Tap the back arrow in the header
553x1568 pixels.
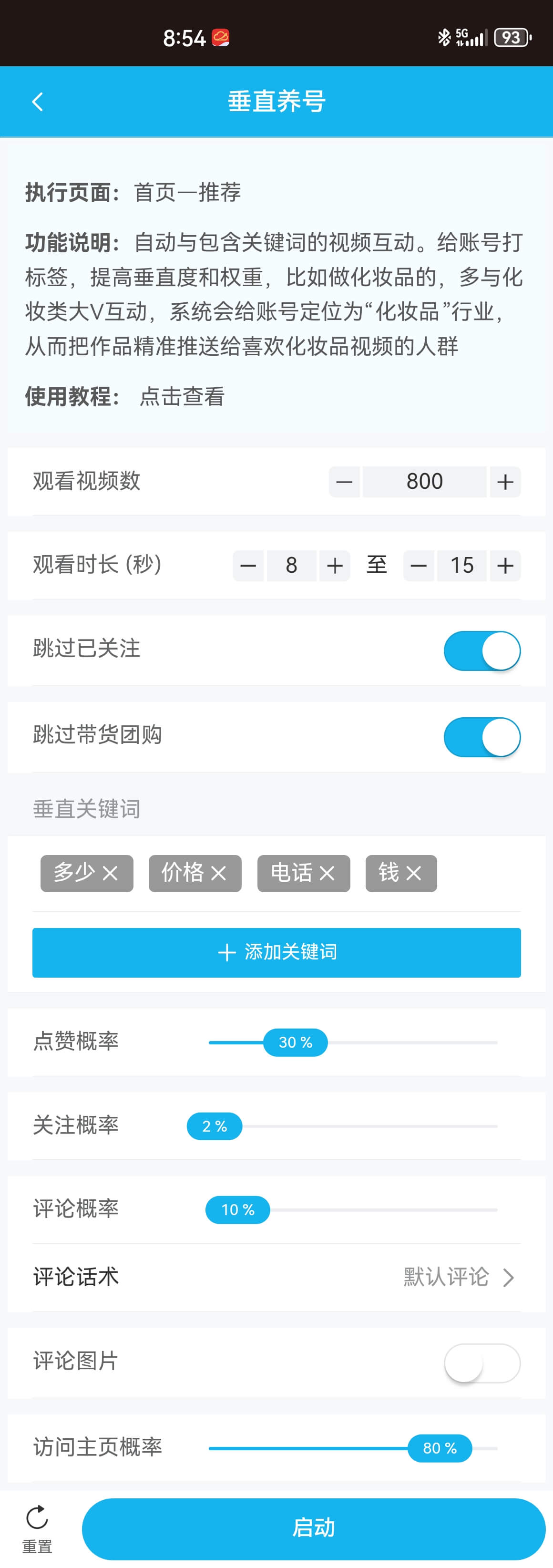pyautogui.click(x=38, y=101)
